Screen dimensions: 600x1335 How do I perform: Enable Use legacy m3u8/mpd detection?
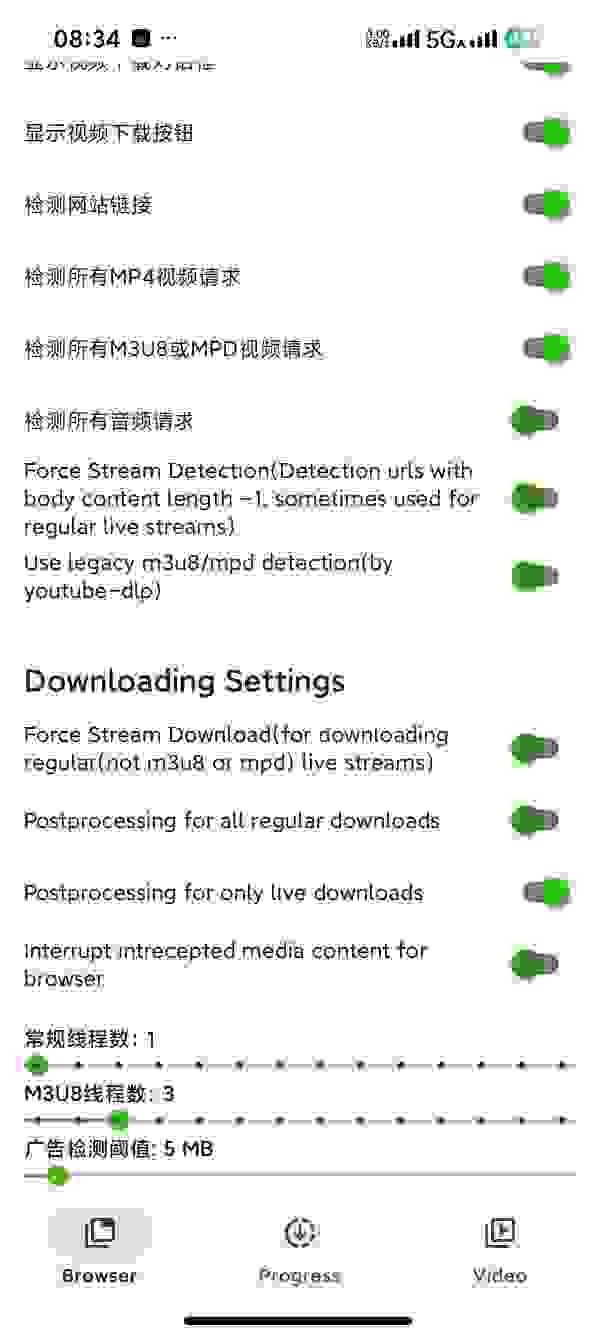pos(535,576)
